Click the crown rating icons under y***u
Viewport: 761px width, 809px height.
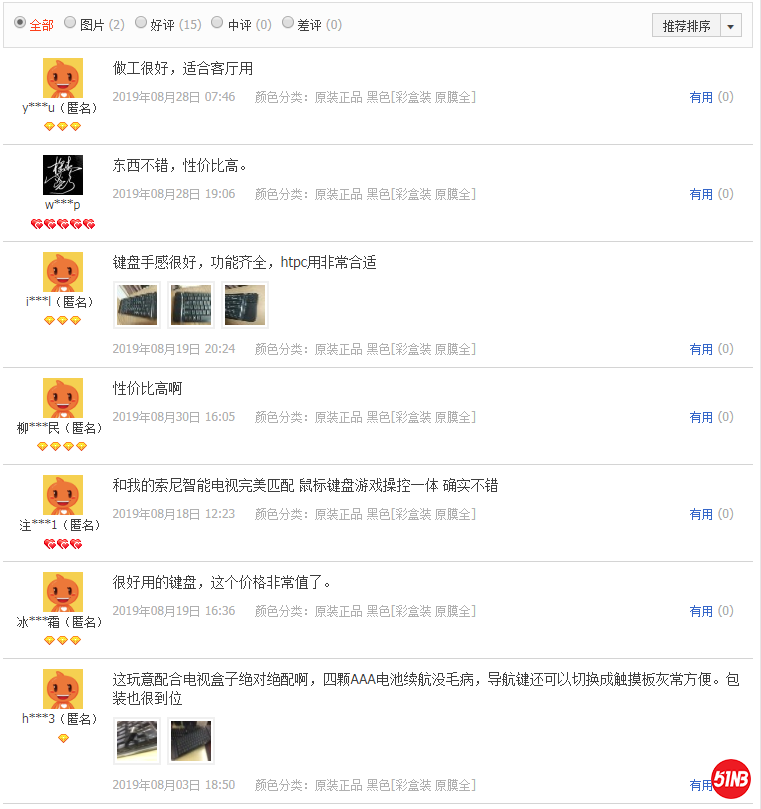click(x=63, y=126)
